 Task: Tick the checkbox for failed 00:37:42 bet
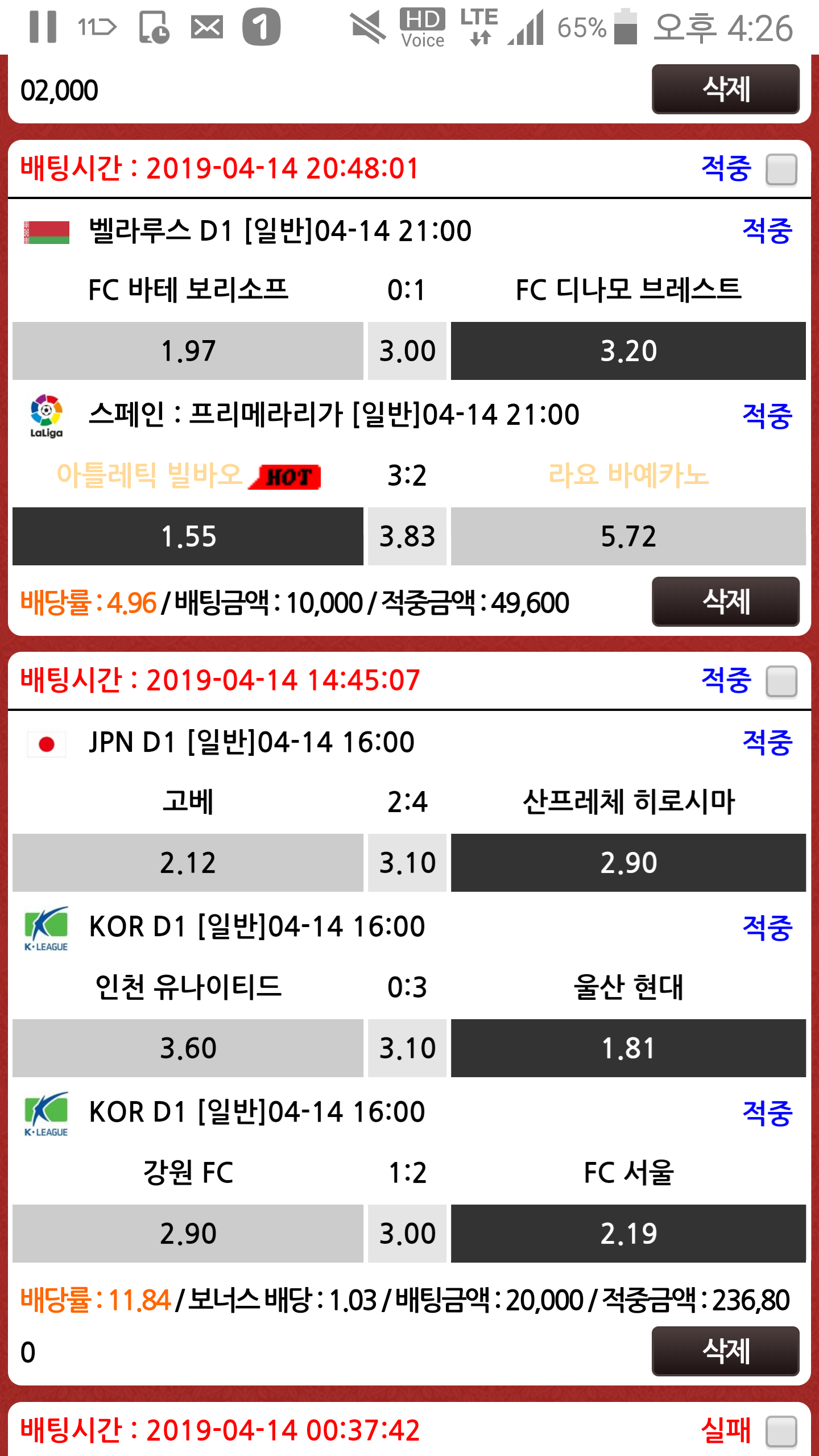pos(781,1431)
